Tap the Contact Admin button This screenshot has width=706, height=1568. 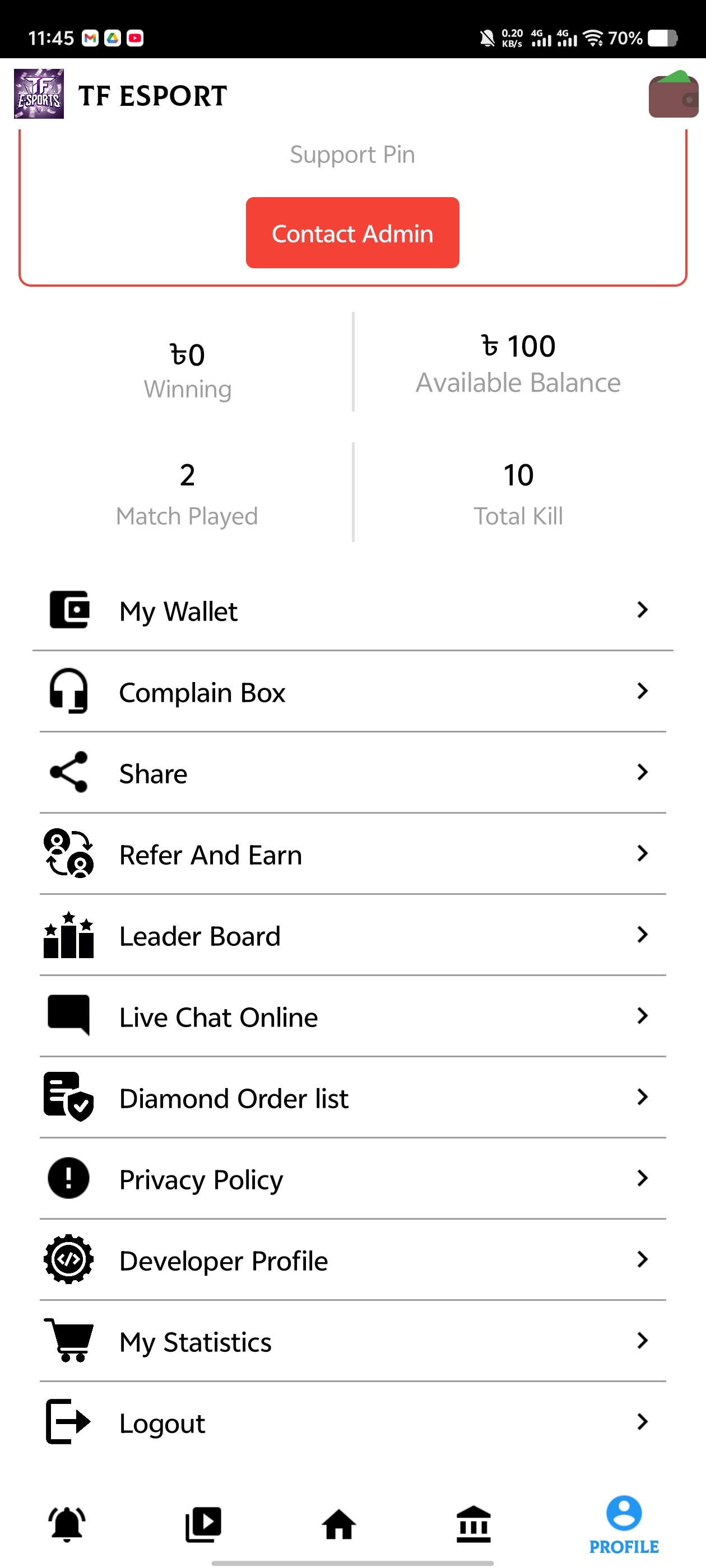coord(352,232)
